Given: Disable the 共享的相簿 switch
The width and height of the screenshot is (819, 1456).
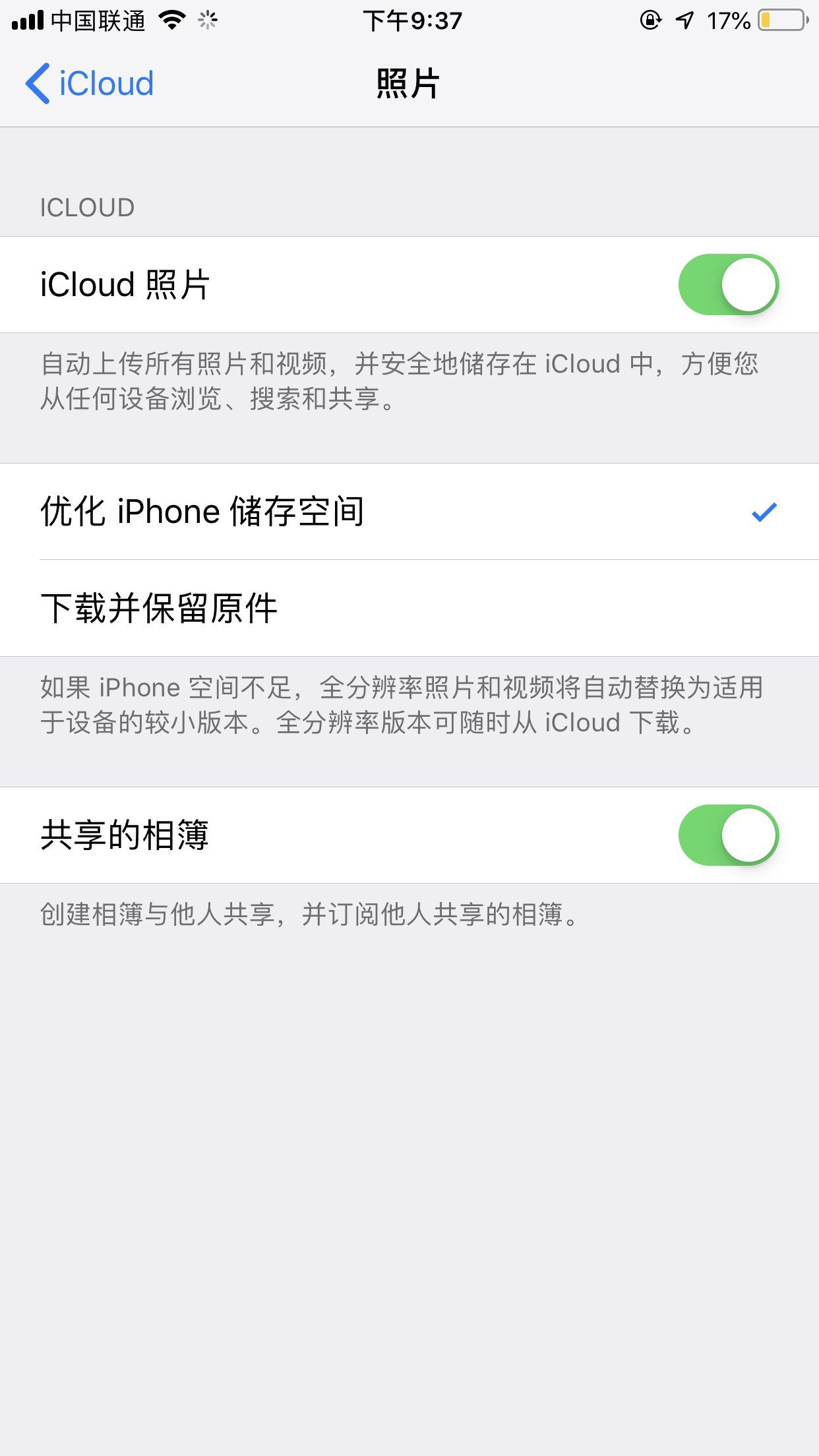Looking at the screenshot, I should tap(728, 835).
